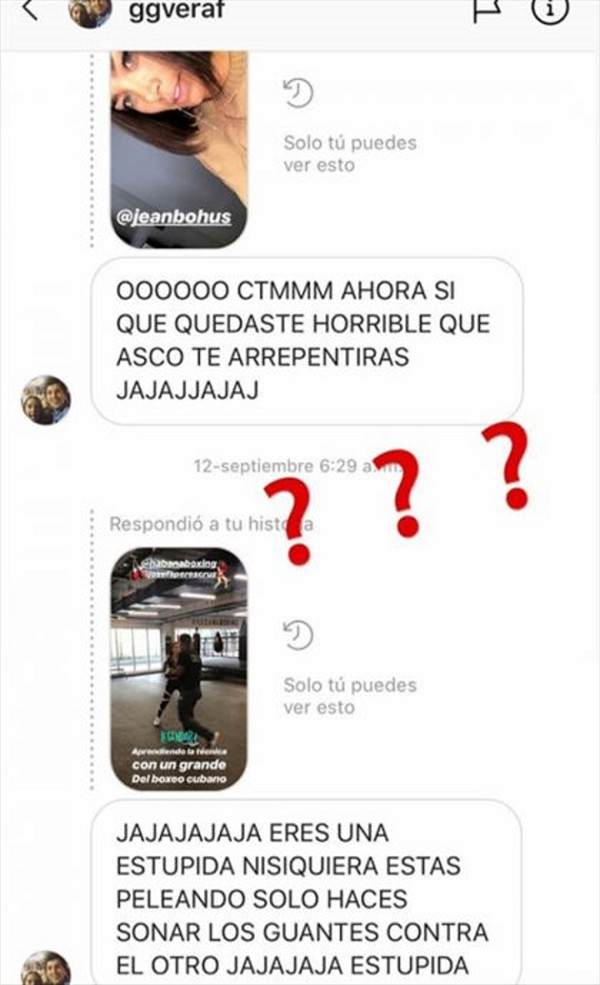Open conversation details info icon
The height and width of the screenshot is (985, 600).
pos(546,10)
